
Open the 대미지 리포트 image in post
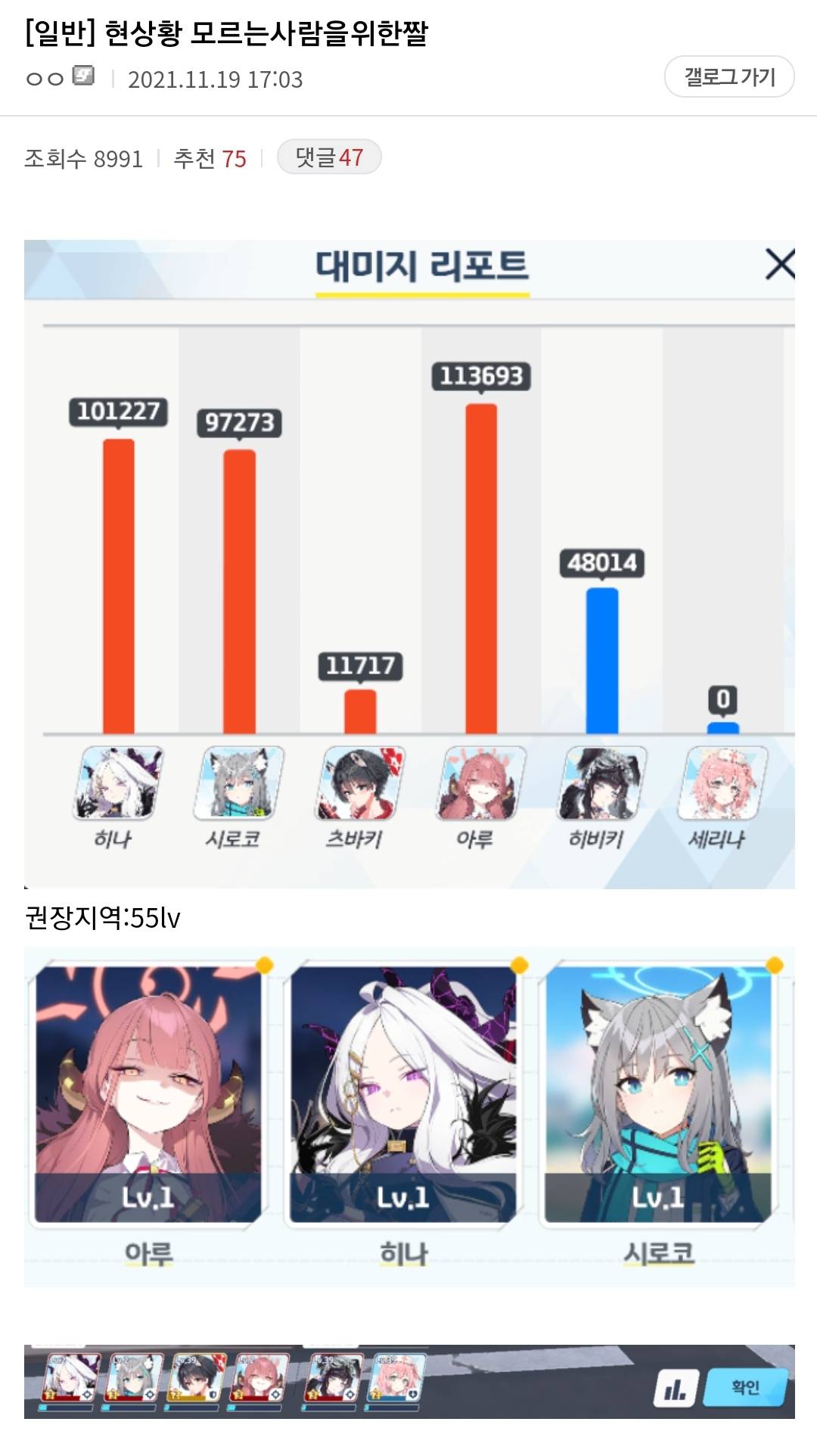tap(409, 564)
